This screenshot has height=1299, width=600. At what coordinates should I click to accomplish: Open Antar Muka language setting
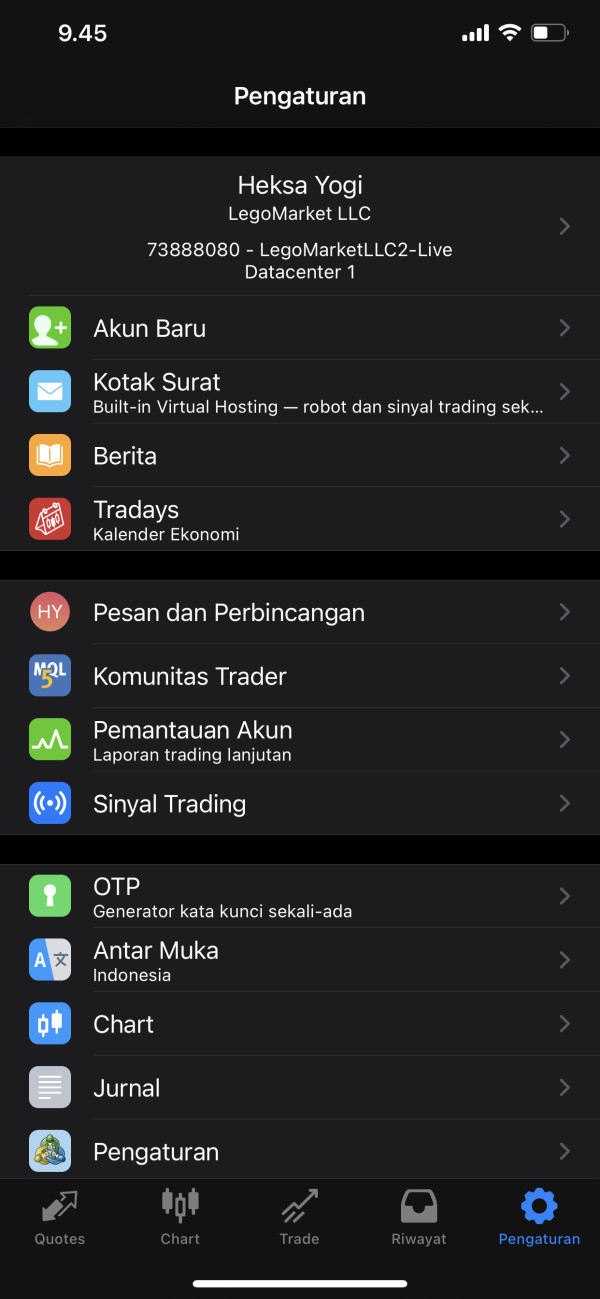tap(300, 960)
